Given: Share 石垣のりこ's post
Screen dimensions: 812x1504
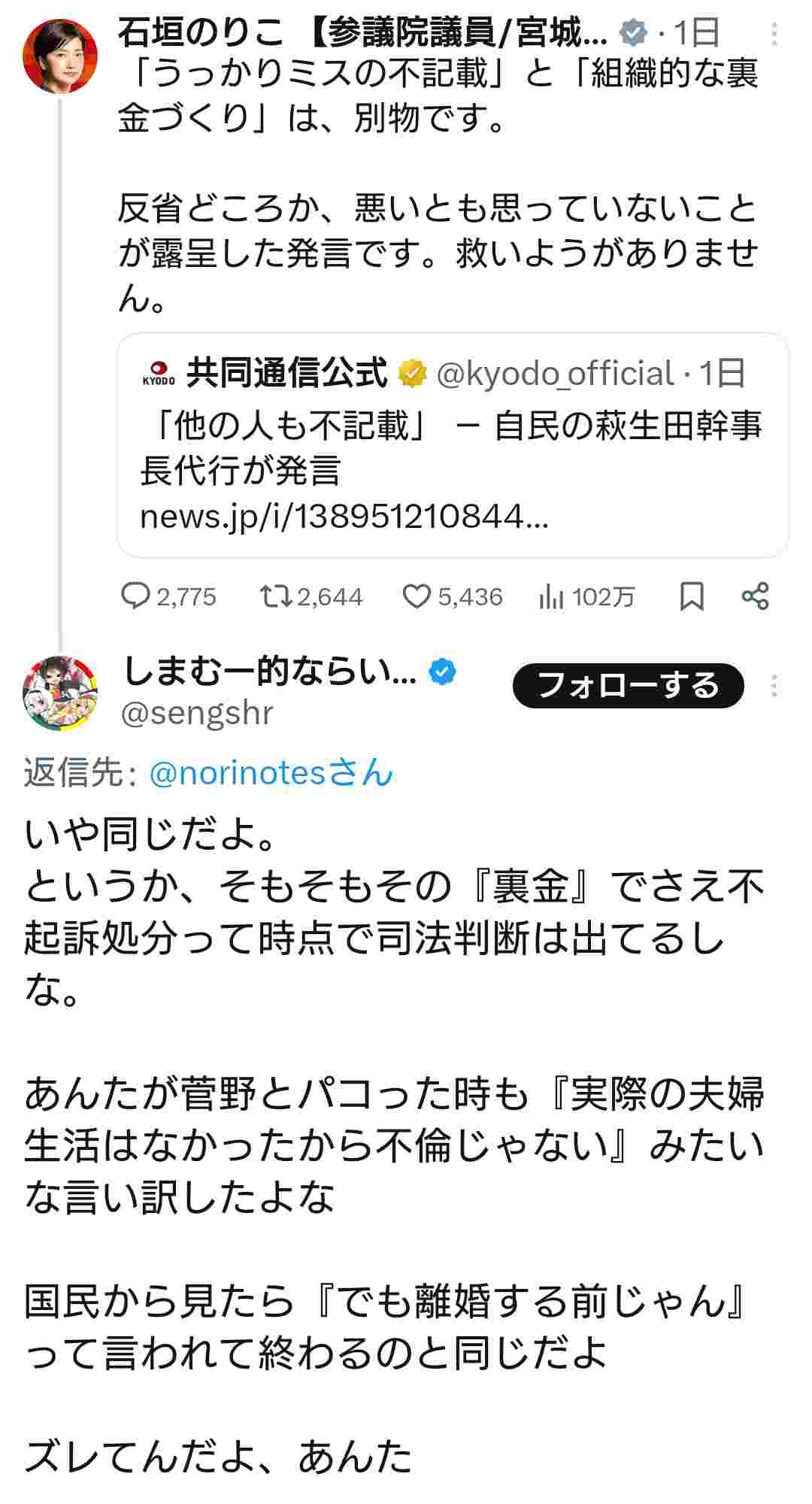Looking at the screenshot, I should pyautogui.click(x=755, y=597).
